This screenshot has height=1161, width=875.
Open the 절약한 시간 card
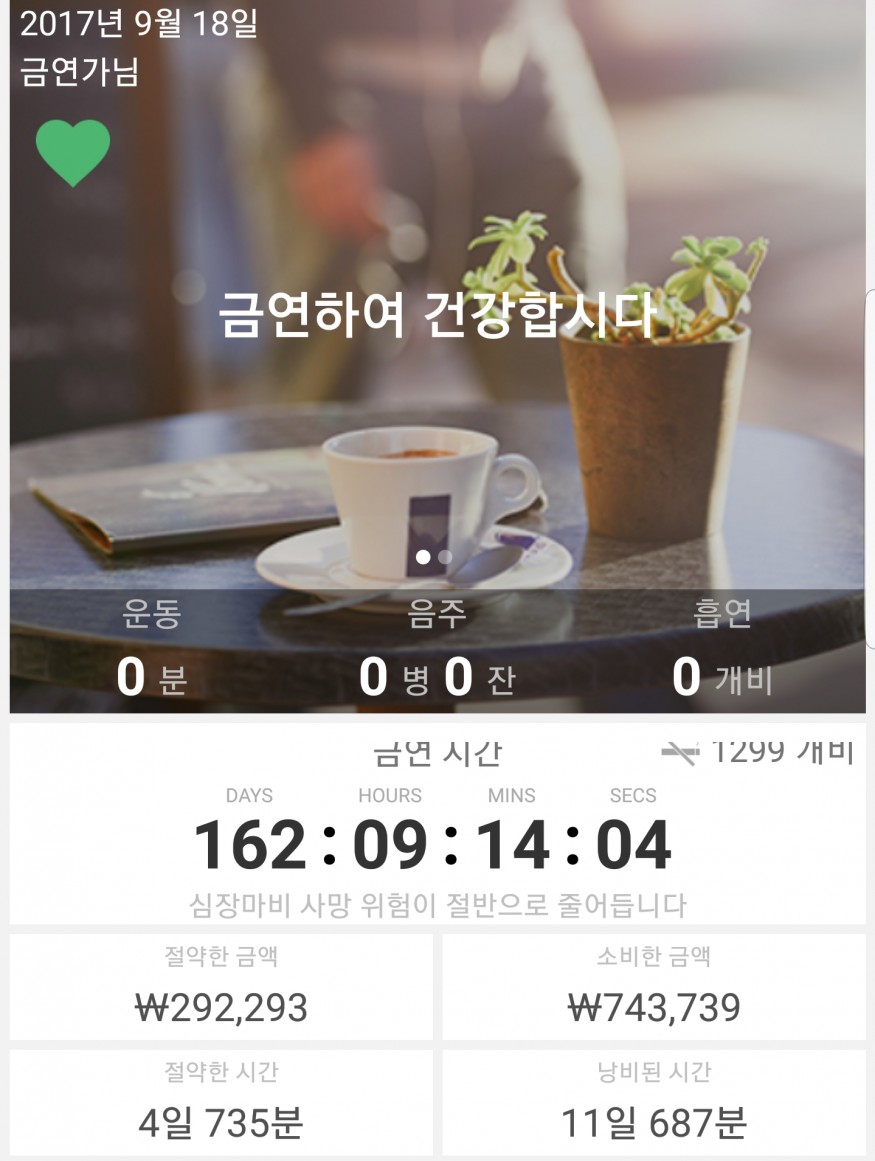point(221,1102)
